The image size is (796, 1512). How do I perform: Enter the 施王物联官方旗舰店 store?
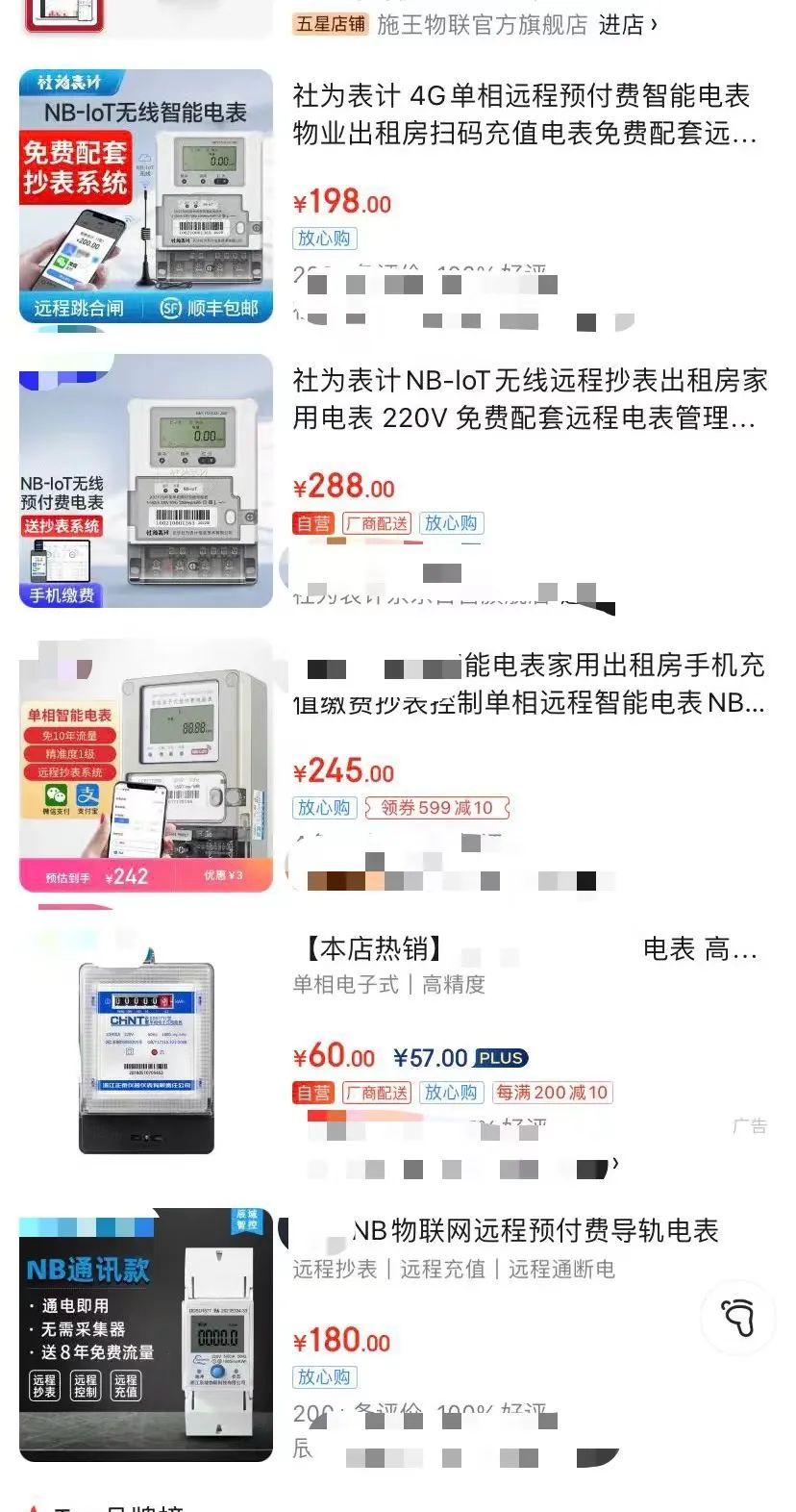tap(627, 25)
